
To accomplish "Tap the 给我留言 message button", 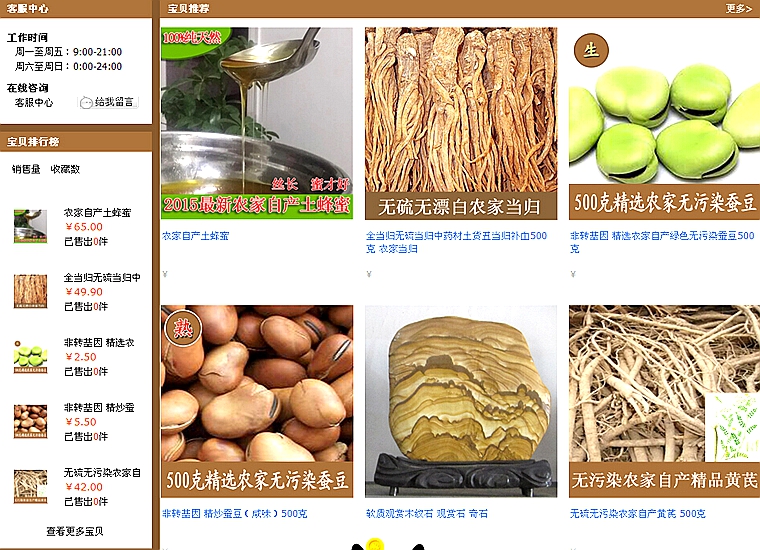I will click(108, 102).
